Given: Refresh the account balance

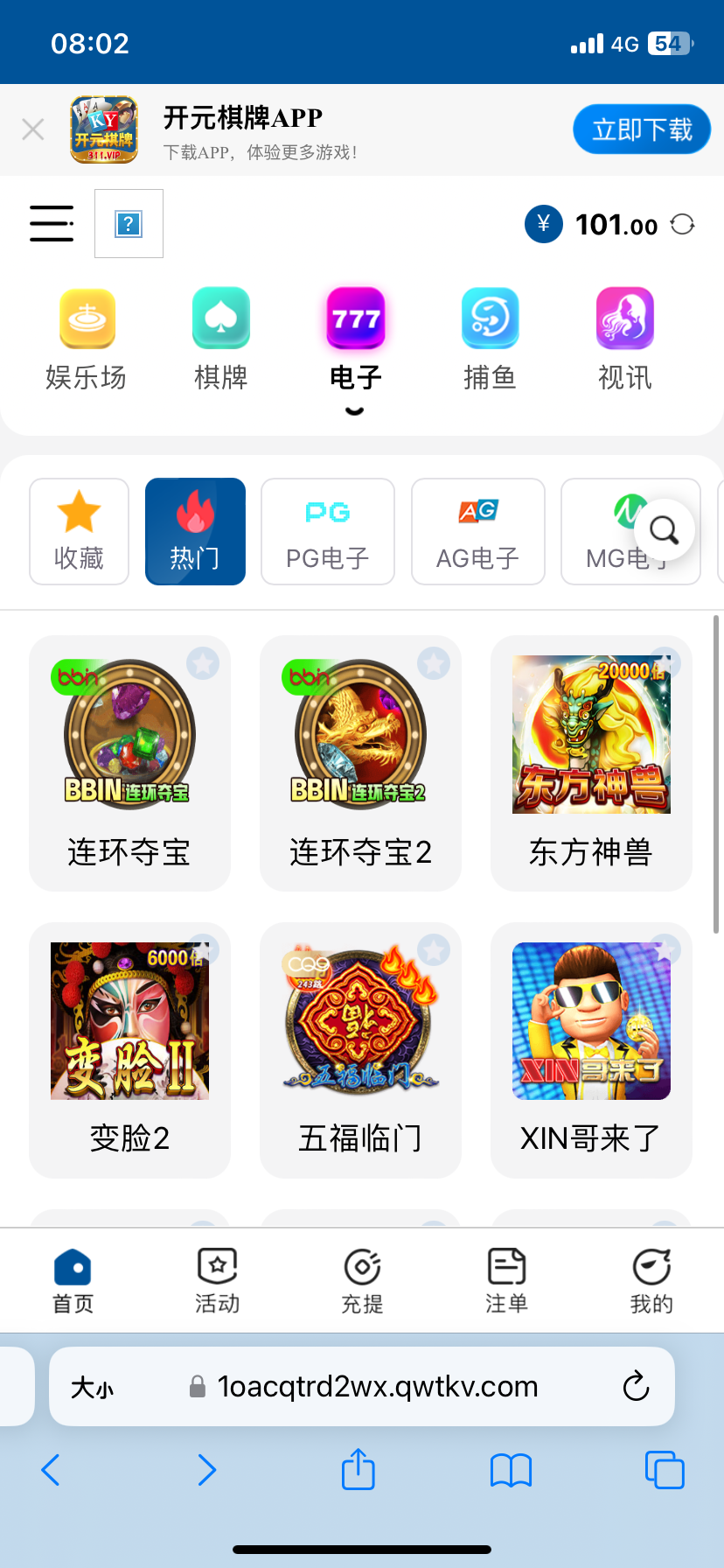Looking at the screenshot, I should pos(683,225).
